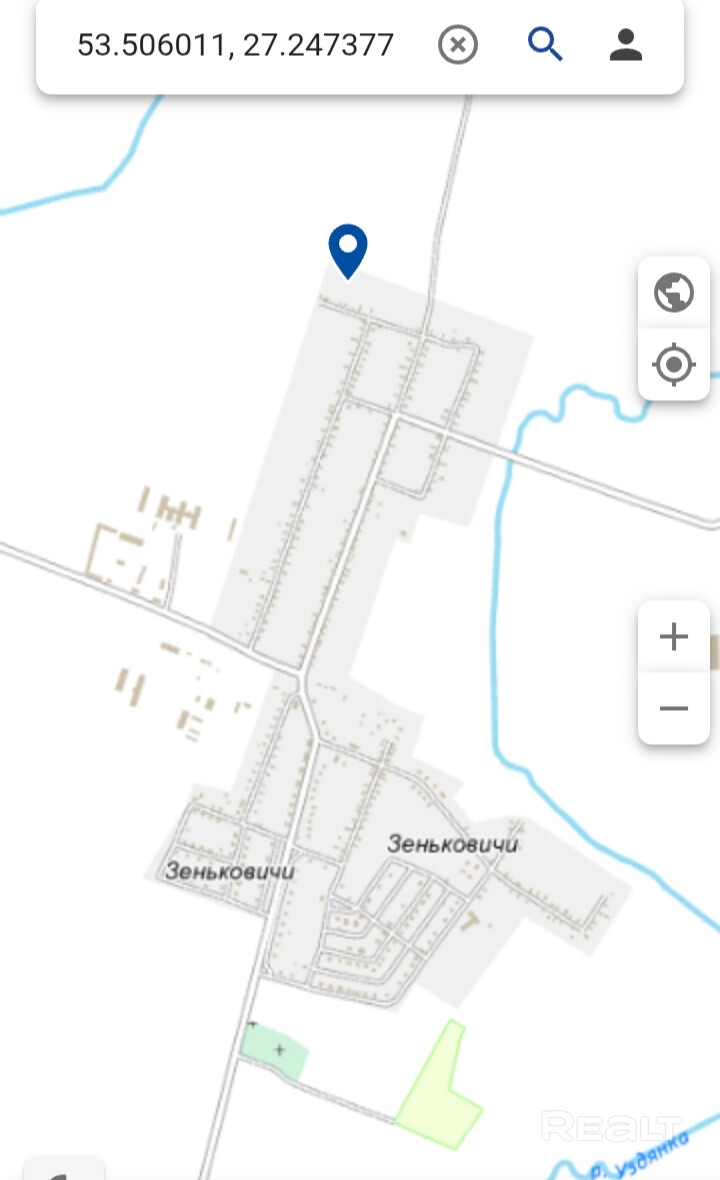Viewport: 720px width, 1180px height.
Task: Switch map layer with globe button
Action: tap(674, 293)
